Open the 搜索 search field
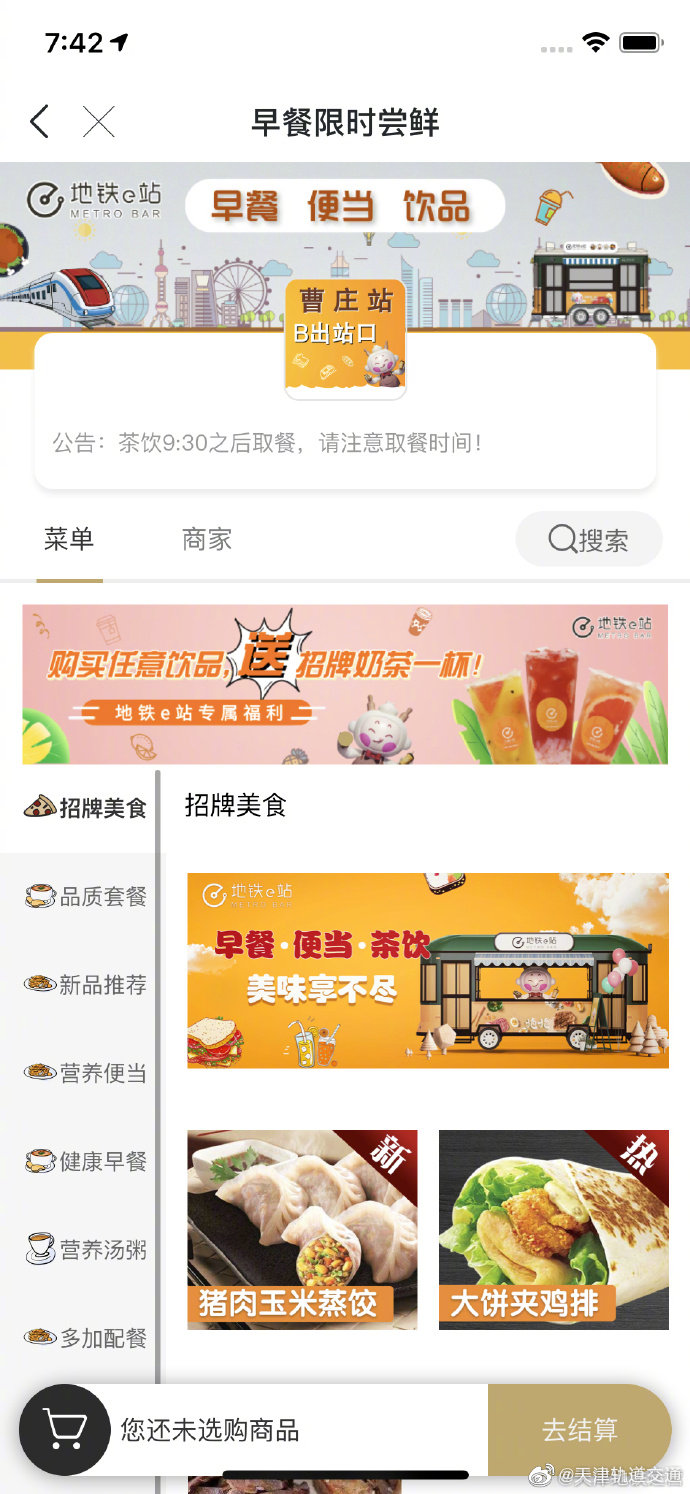The image size is (690, 1494). 589,540
